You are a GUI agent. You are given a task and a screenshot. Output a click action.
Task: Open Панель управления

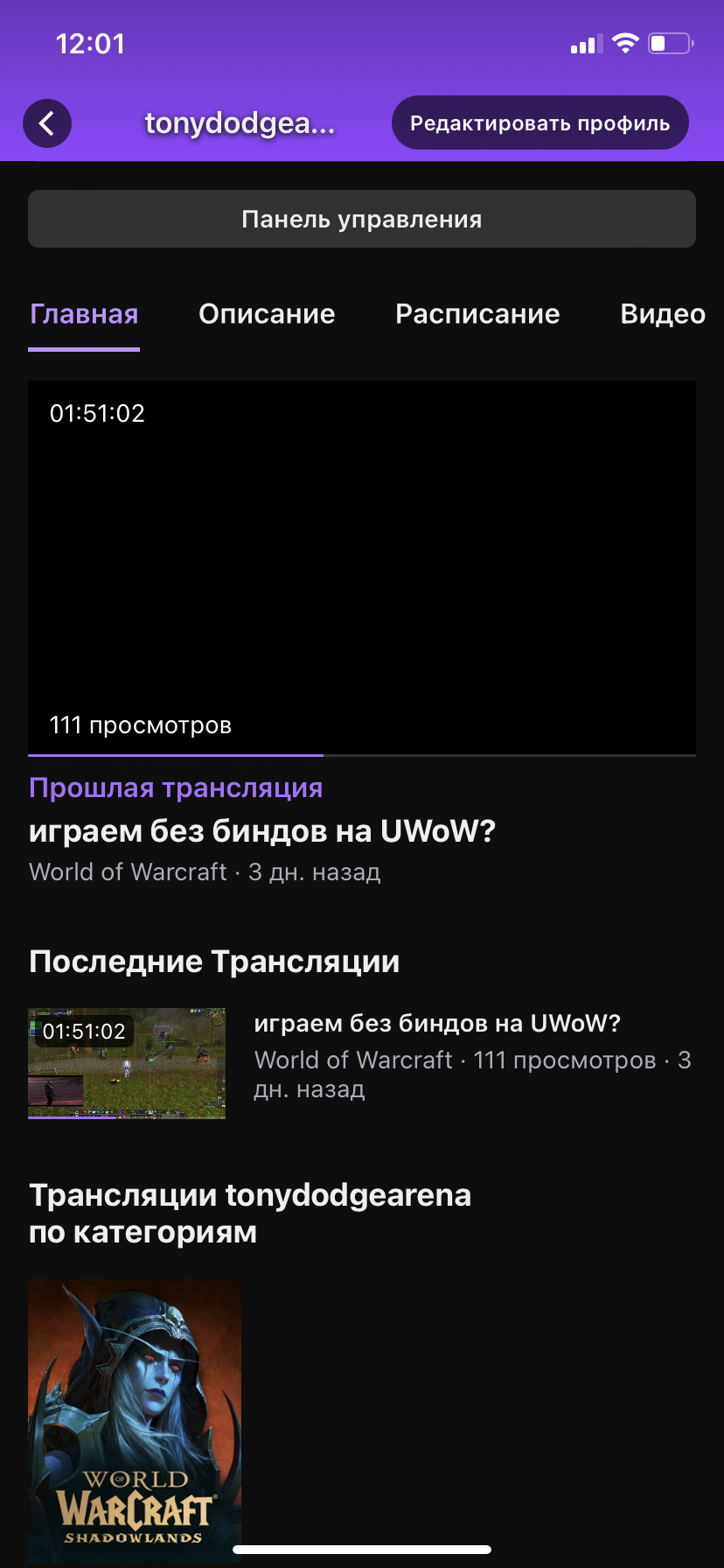[362, 219]
